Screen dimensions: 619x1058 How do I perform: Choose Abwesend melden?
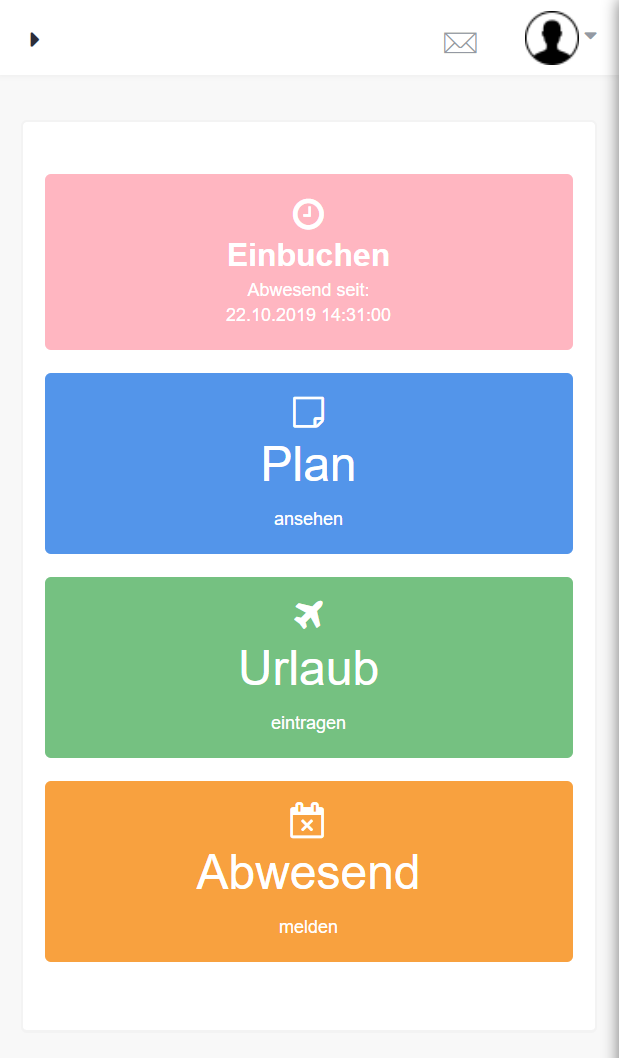pos(308,871)
